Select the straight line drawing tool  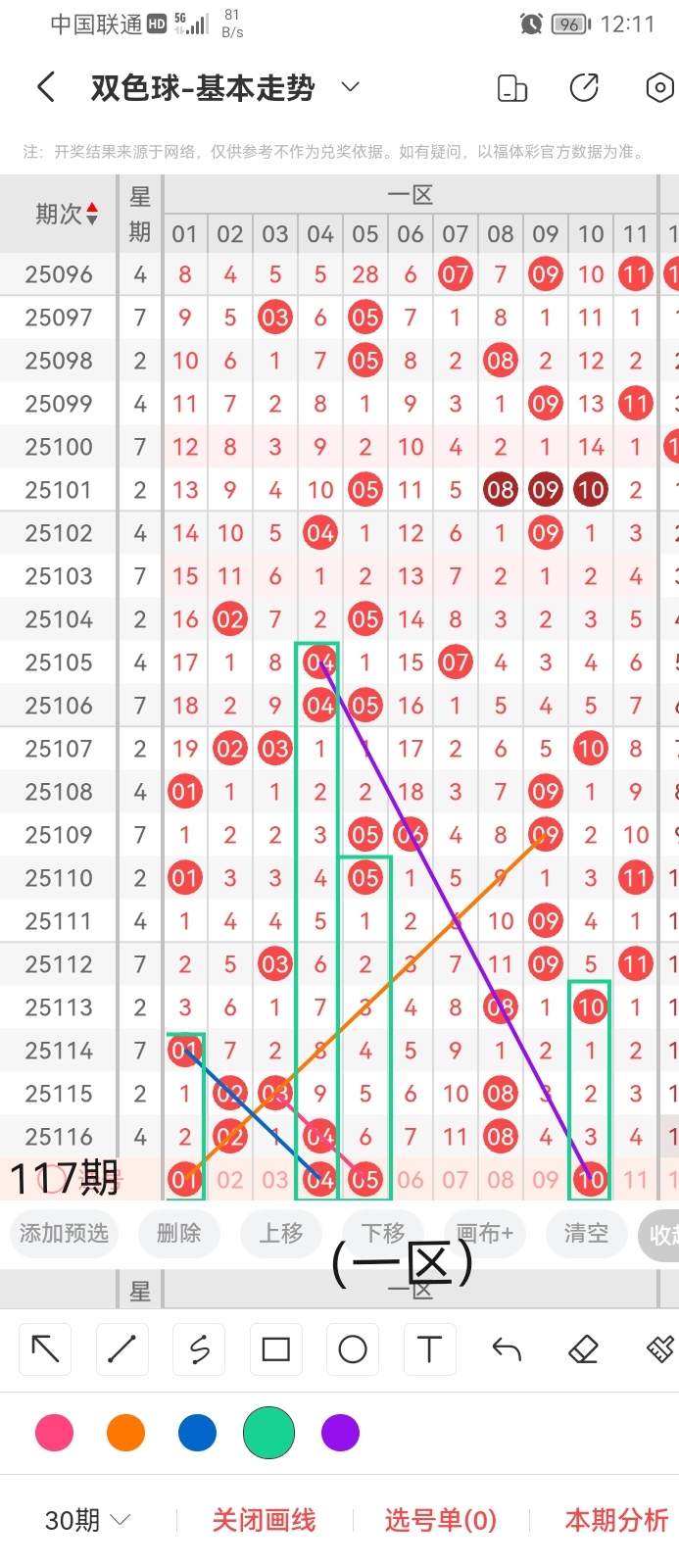coord(121,1349)
